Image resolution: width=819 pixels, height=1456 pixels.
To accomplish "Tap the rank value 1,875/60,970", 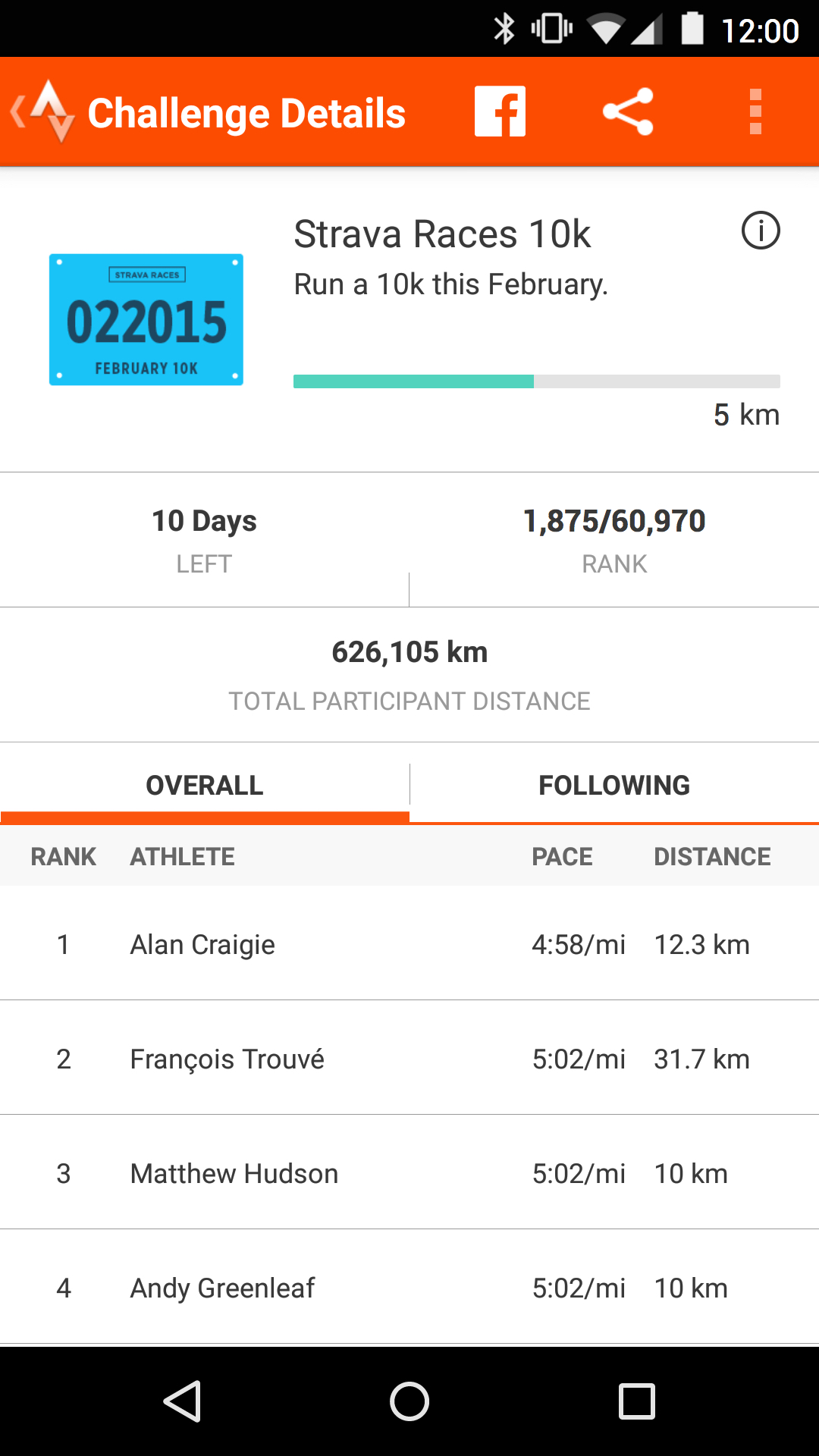I will click(614, 520).
